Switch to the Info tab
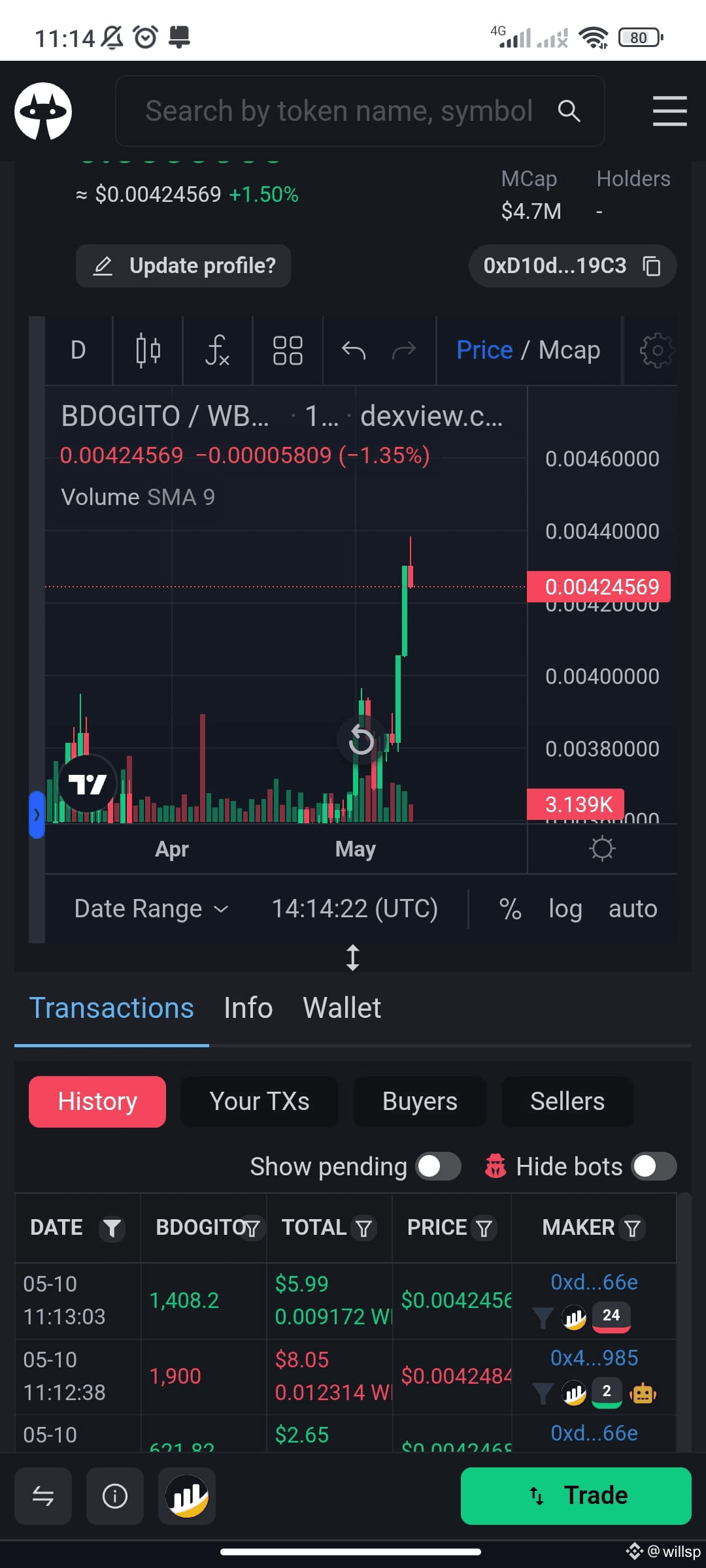This screenshot has width=706, height=1568. 248,1007
